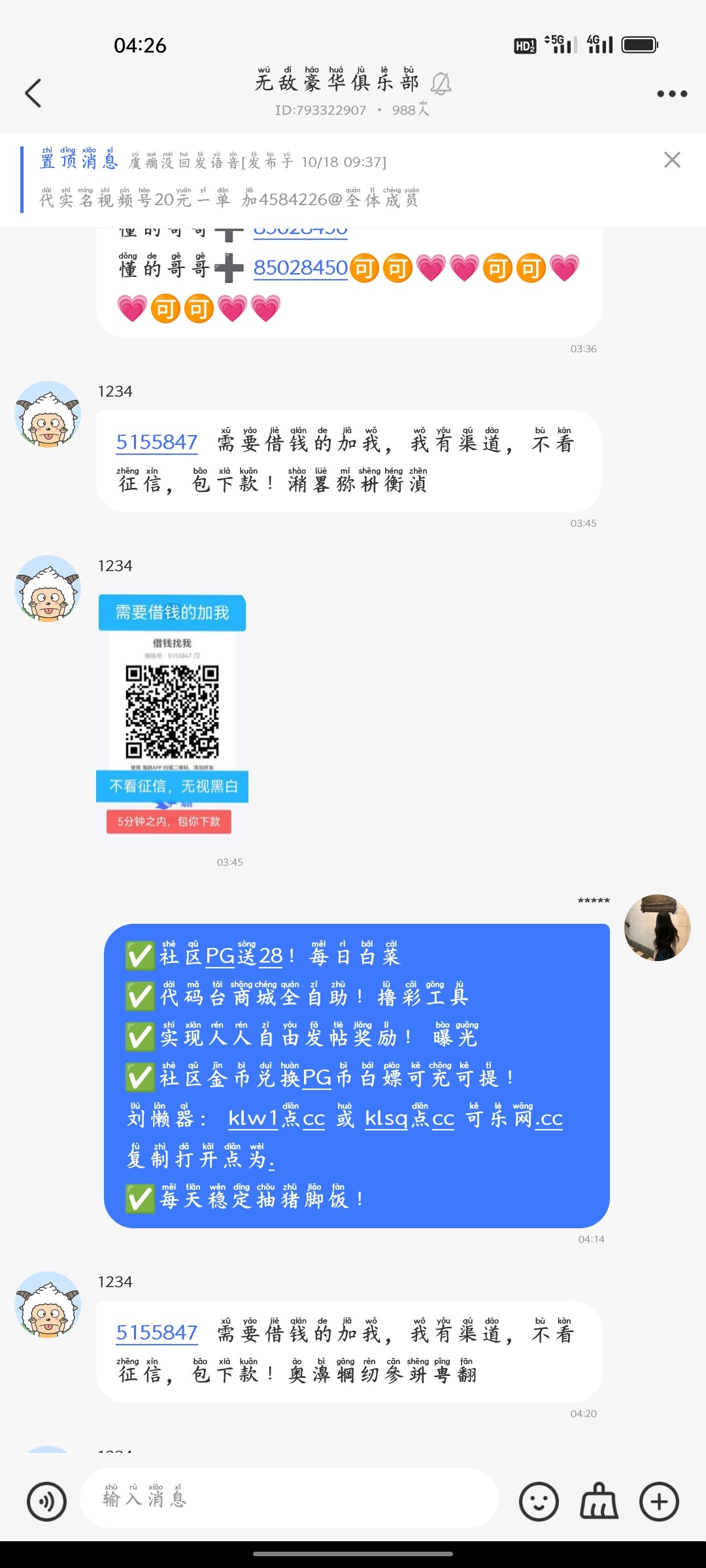Switch to voice input with the sound icon

[x=47, y=1499]
